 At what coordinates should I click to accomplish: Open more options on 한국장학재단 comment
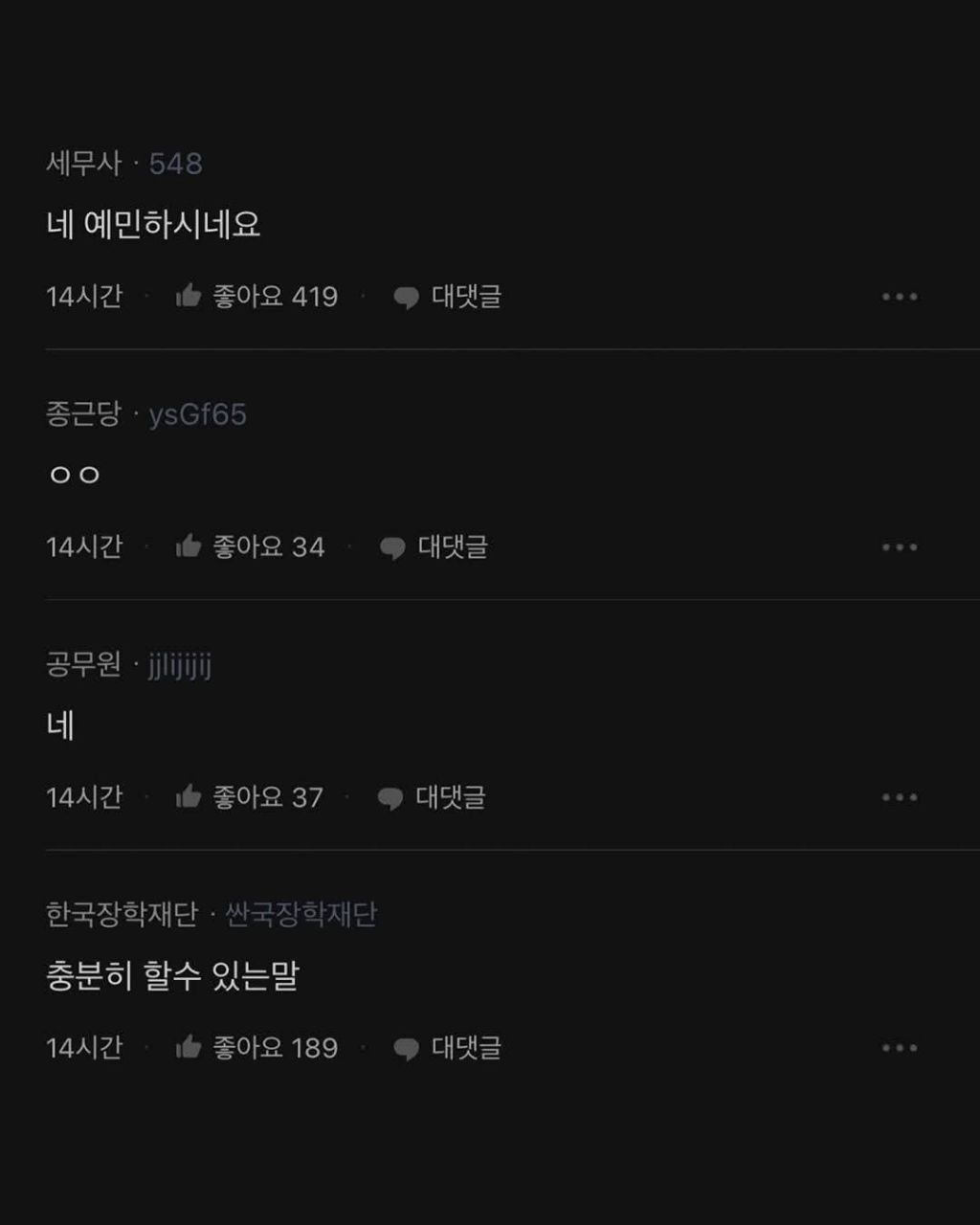click(899, 1048)
